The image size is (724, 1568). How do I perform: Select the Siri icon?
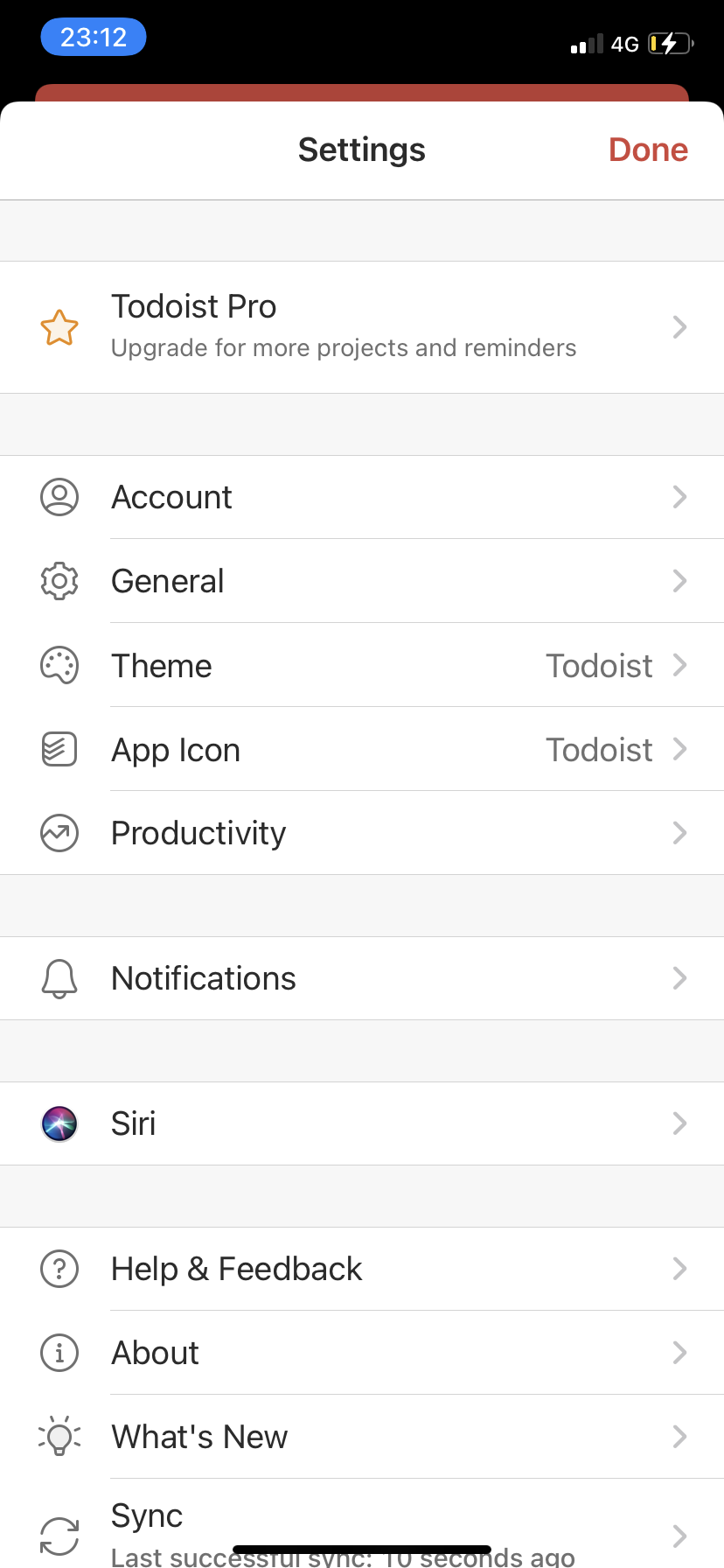click(x=59, y=1123)
